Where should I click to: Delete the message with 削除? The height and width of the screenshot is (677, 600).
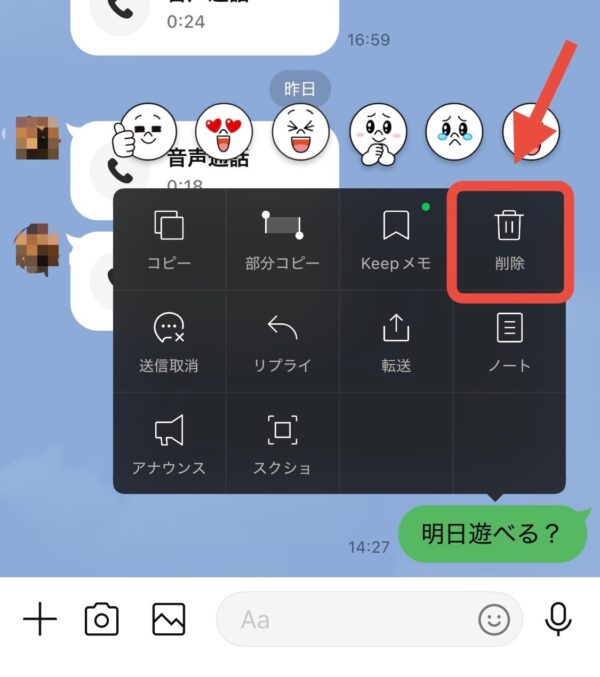[509, 240]
